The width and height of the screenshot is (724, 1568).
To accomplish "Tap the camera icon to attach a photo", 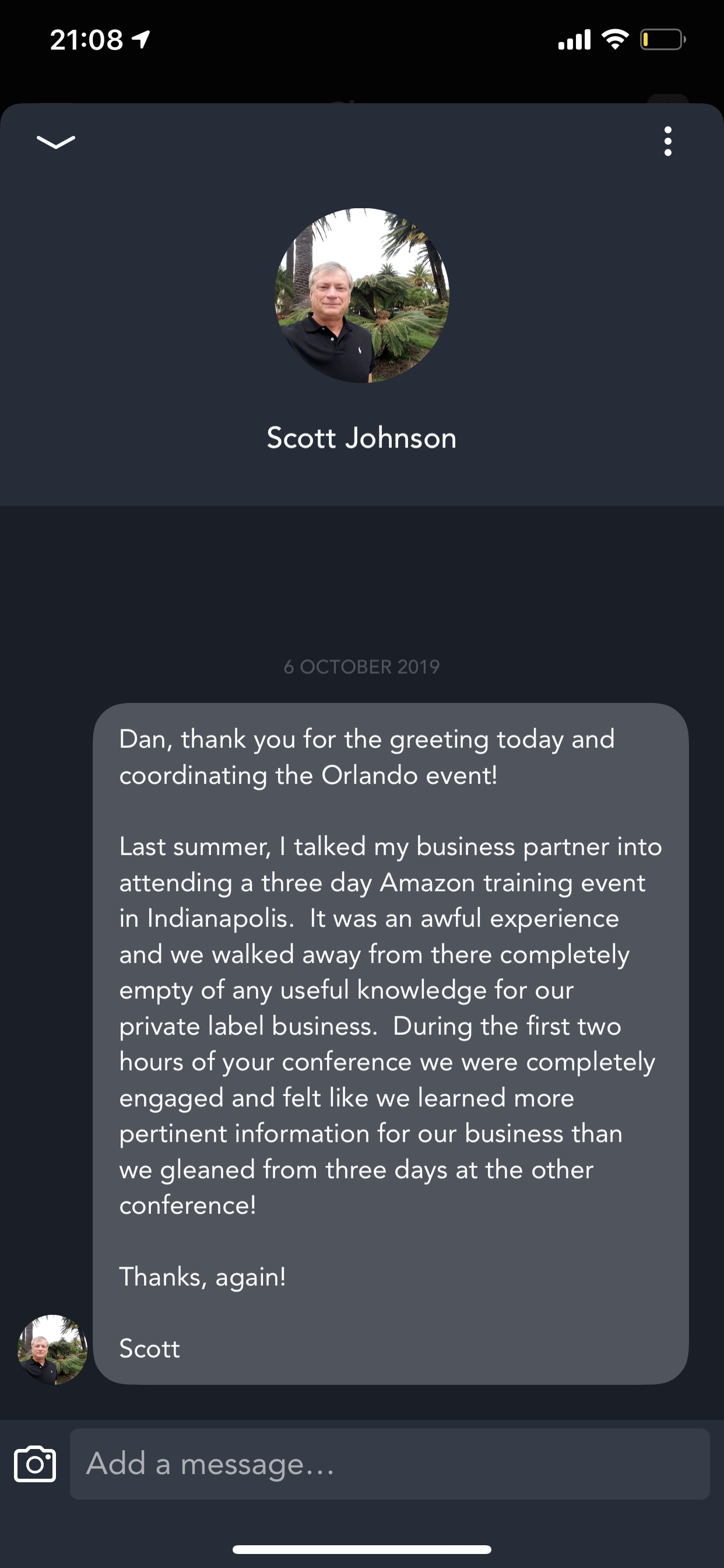I will click(34, 1464).
